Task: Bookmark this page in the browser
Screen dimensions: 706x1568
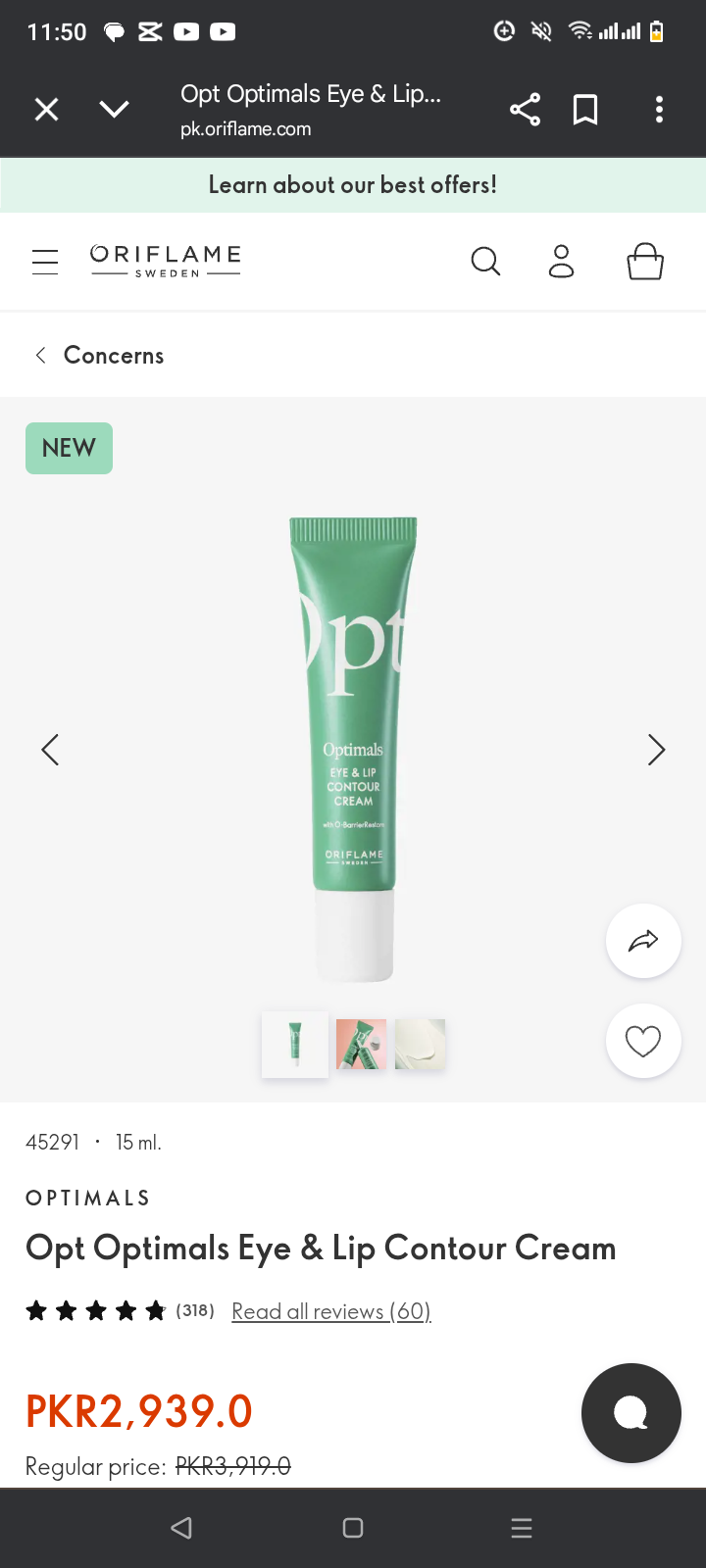Action: click(585, 109)
